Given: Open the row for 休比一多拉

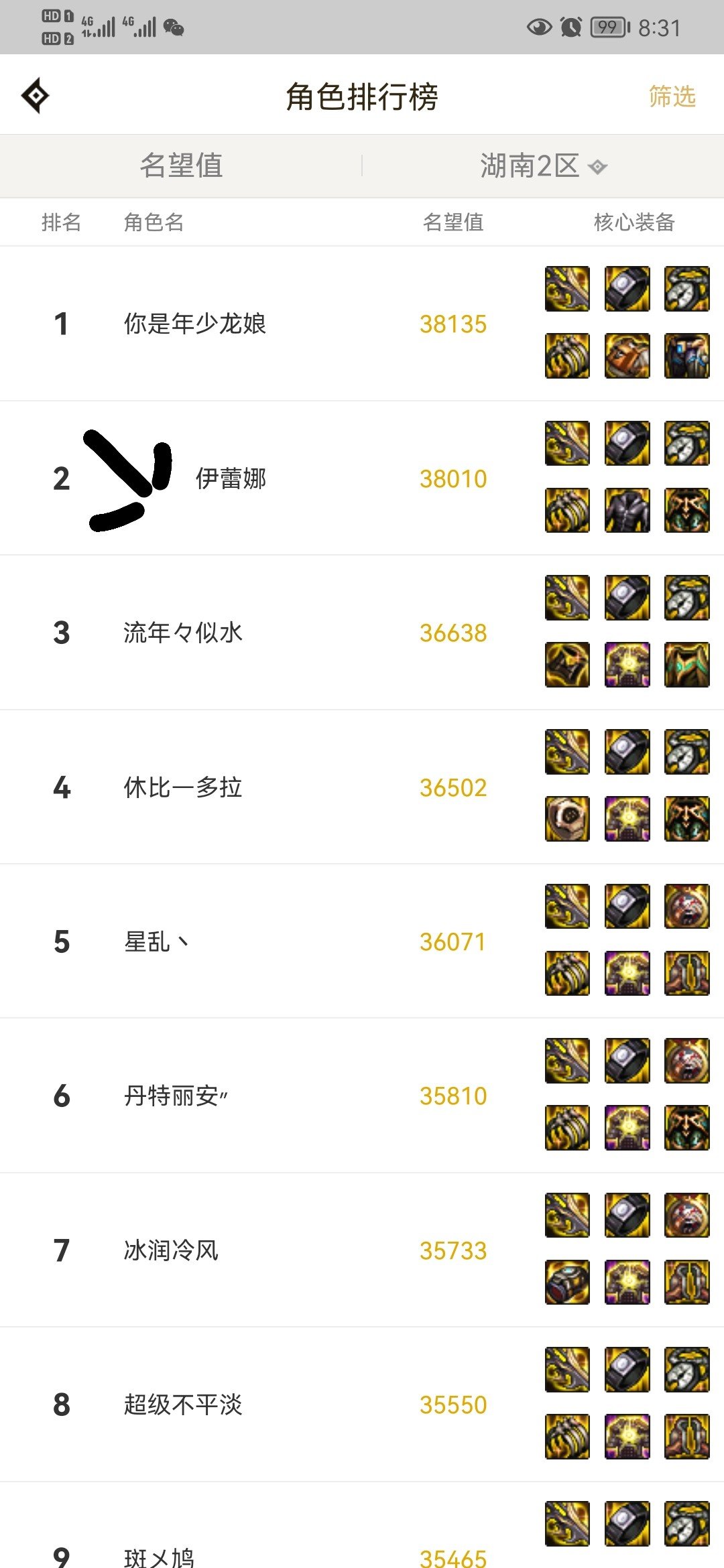Looking at the screenshot, I should 362,787.
